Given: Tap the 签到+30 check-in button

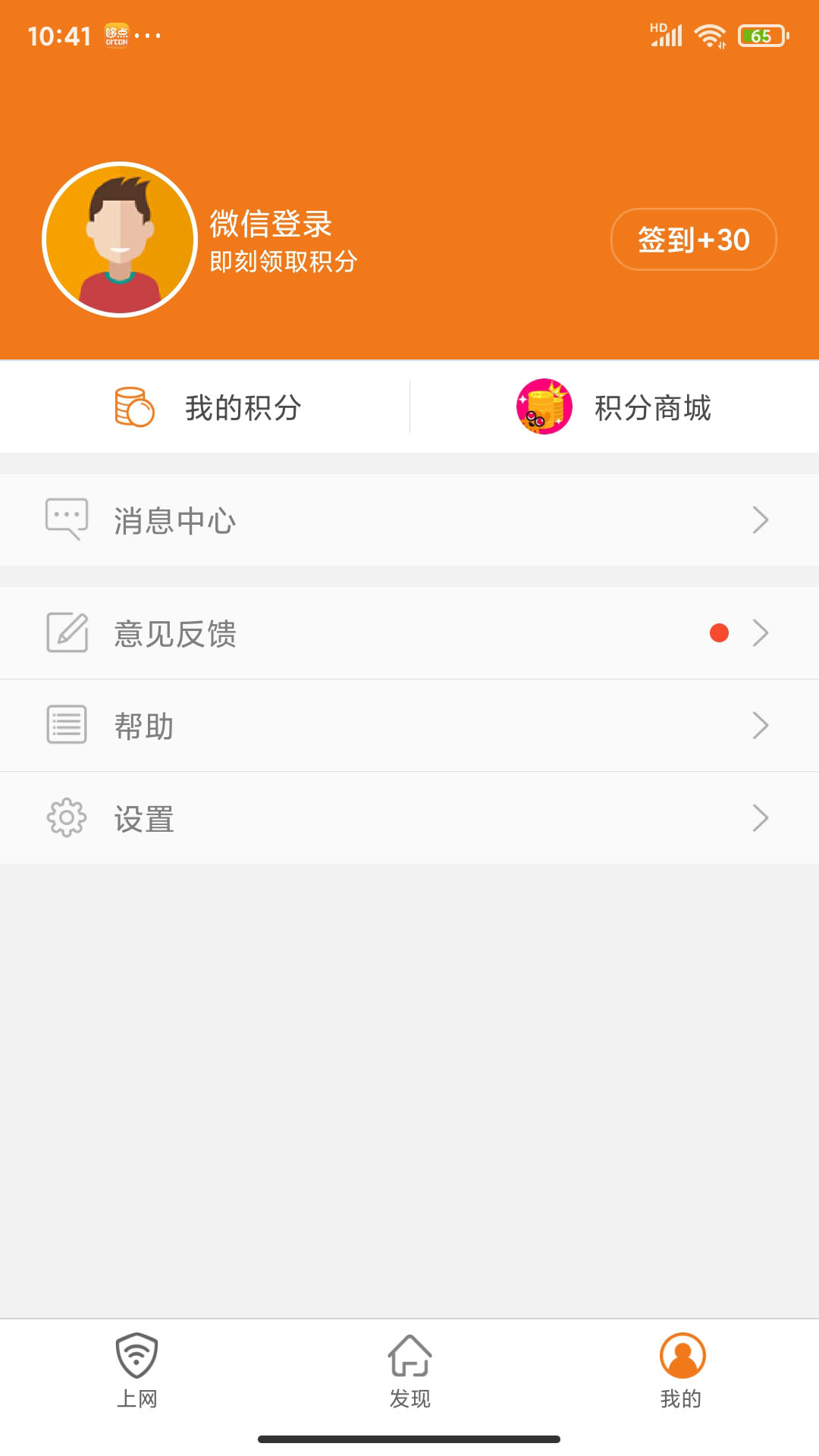Looking at the screenshot, I should (x=692, y=240).
